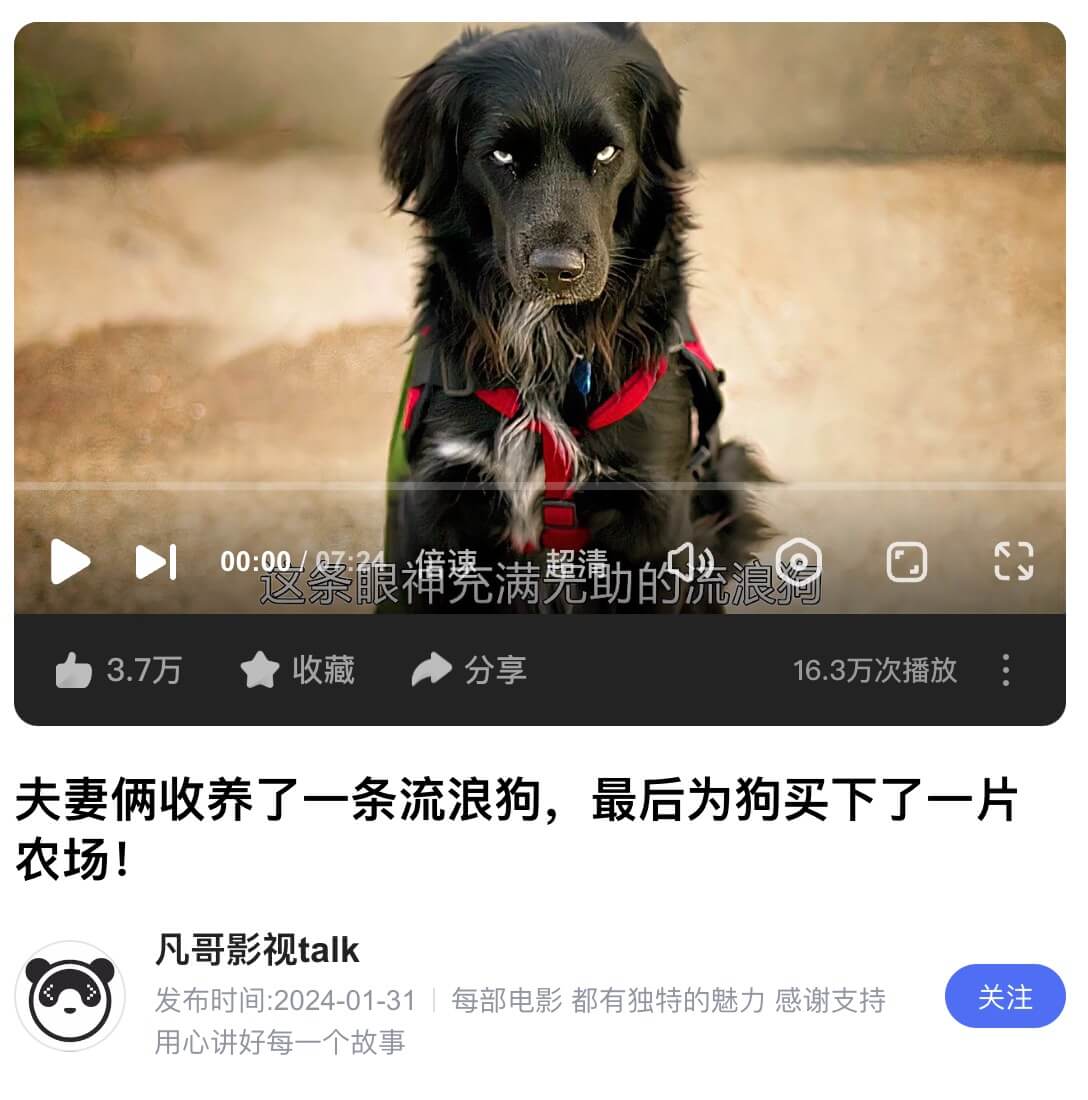This screenshot has width=1088, height=1100.
Task: Follow 凡哥影视talk with the 关注 button
Action: (1004, 996)
